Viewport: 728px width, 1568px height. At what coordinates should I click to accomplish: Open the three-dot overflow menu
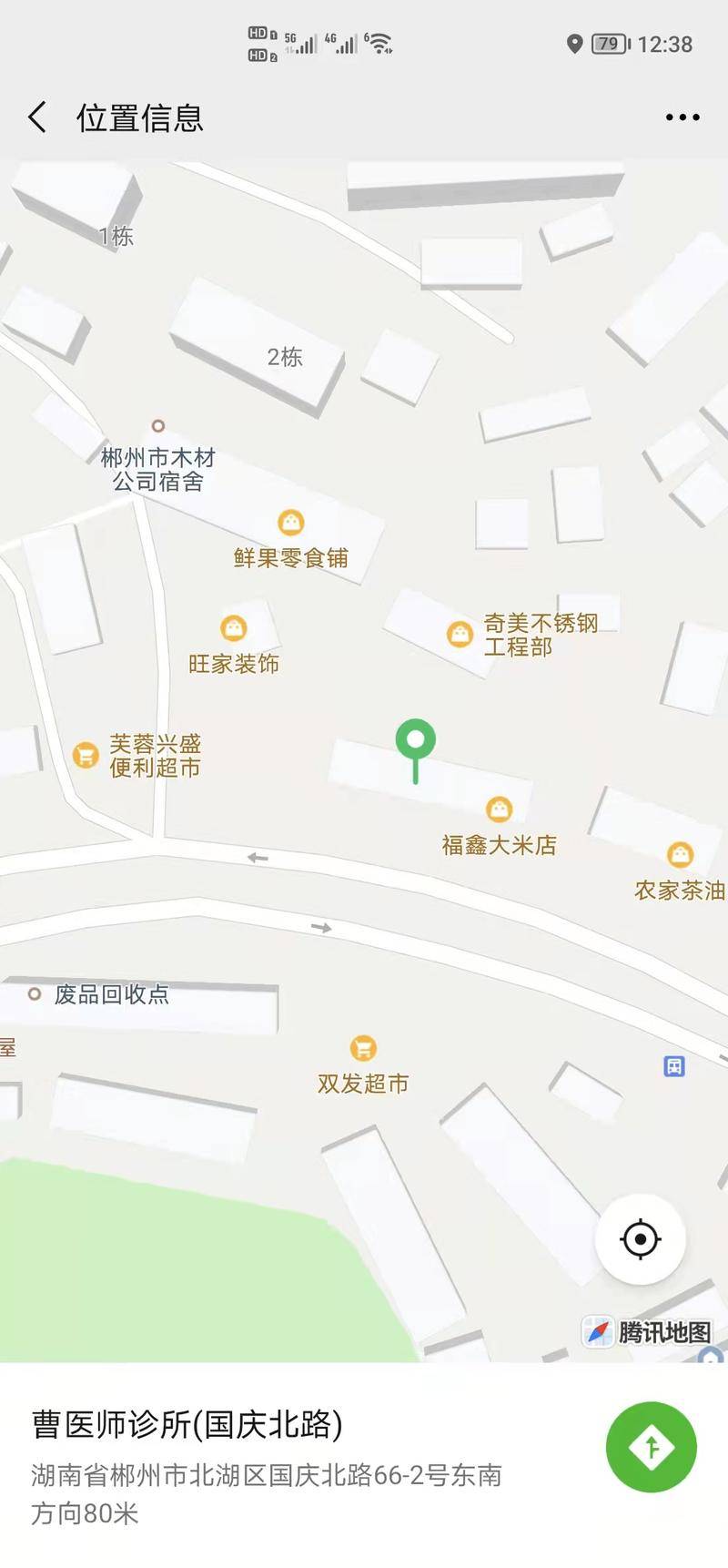click(682, 117)
